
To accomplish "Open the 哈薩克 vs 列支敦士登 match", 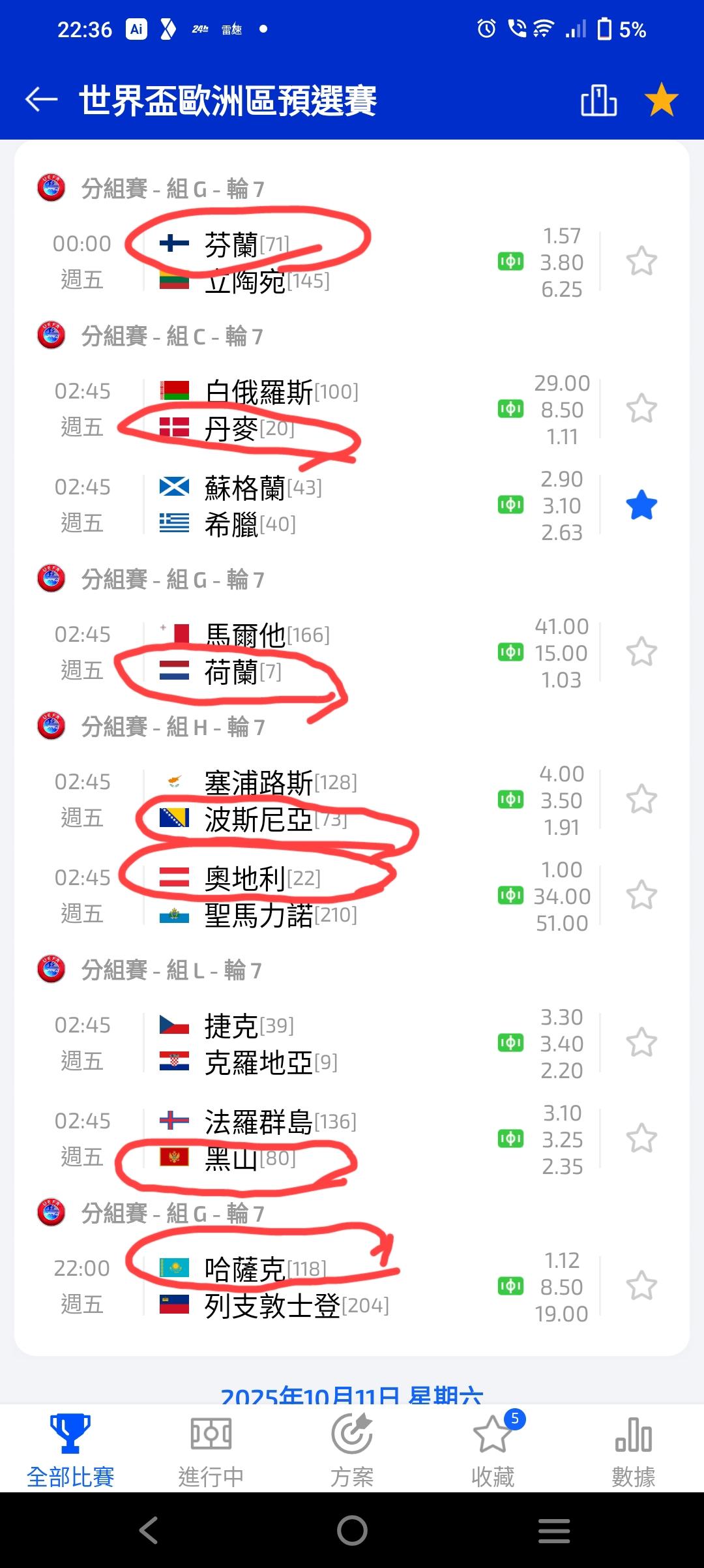I will coord(312,1287).
